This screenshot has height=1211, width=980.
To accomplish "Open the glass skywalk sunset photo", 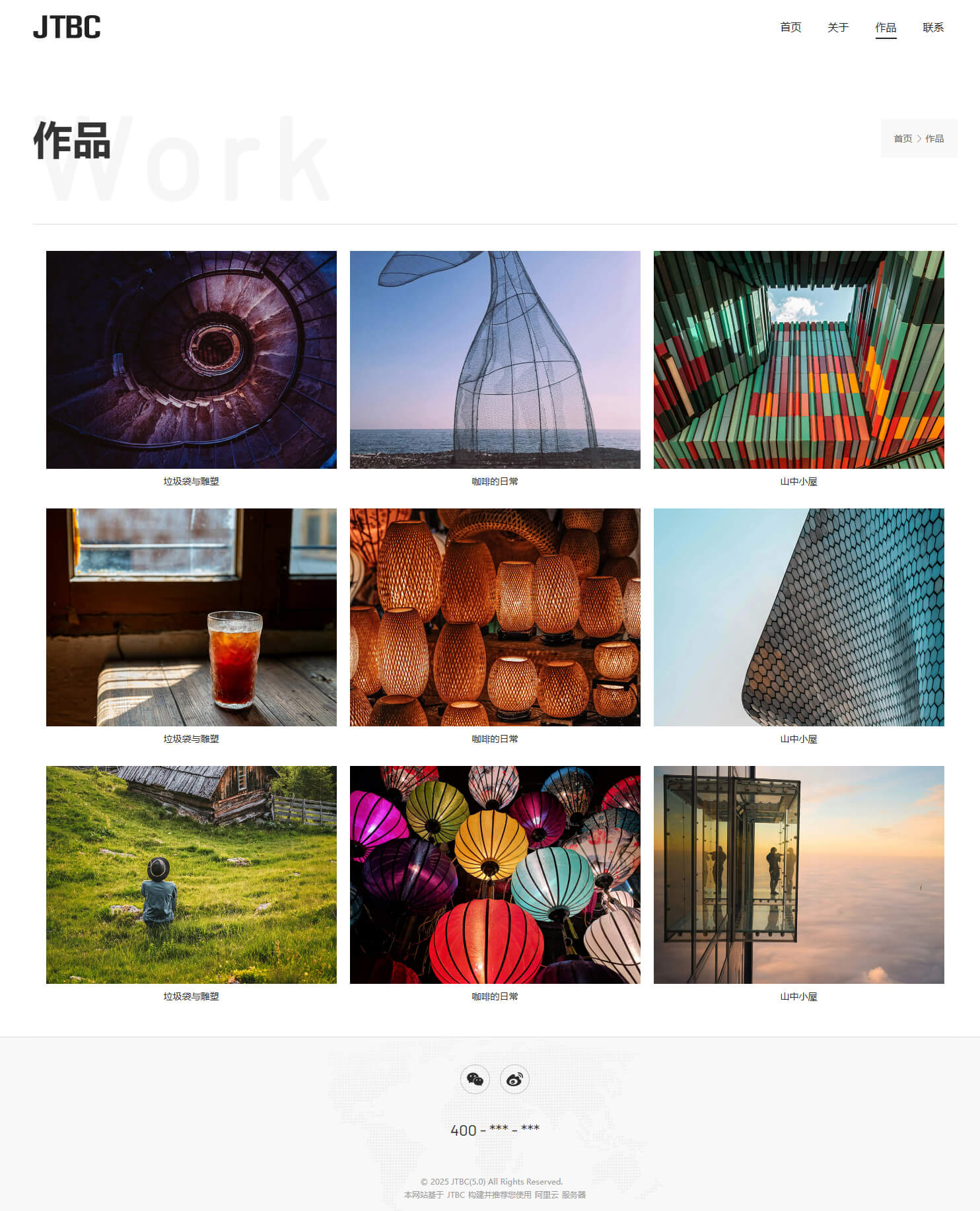I will [798, 874].
